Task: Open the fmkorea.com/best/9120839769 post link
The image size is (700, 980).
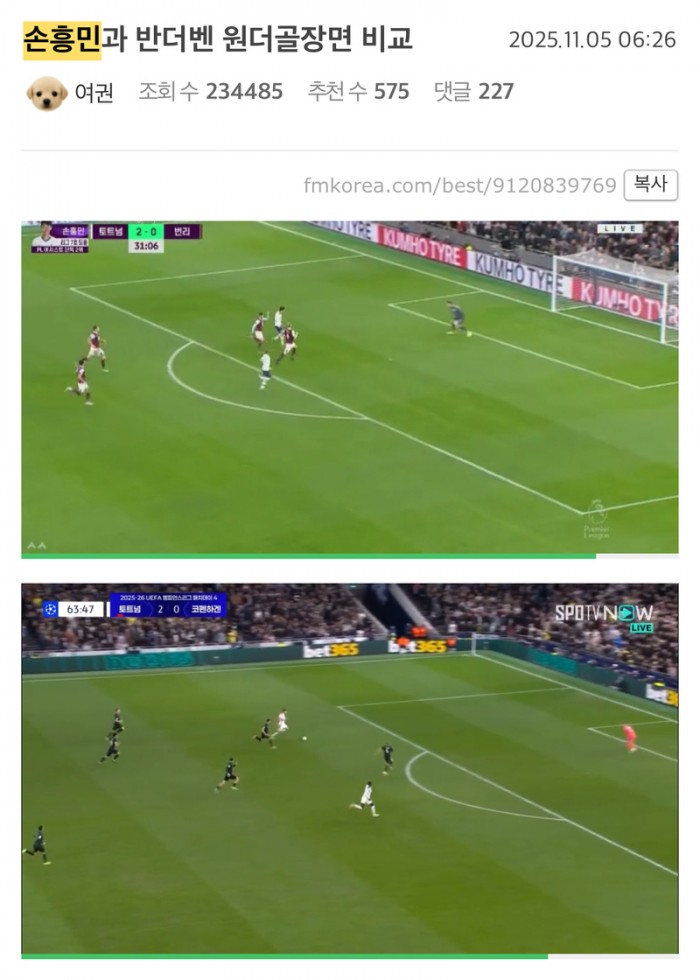Action: point(459,186)
